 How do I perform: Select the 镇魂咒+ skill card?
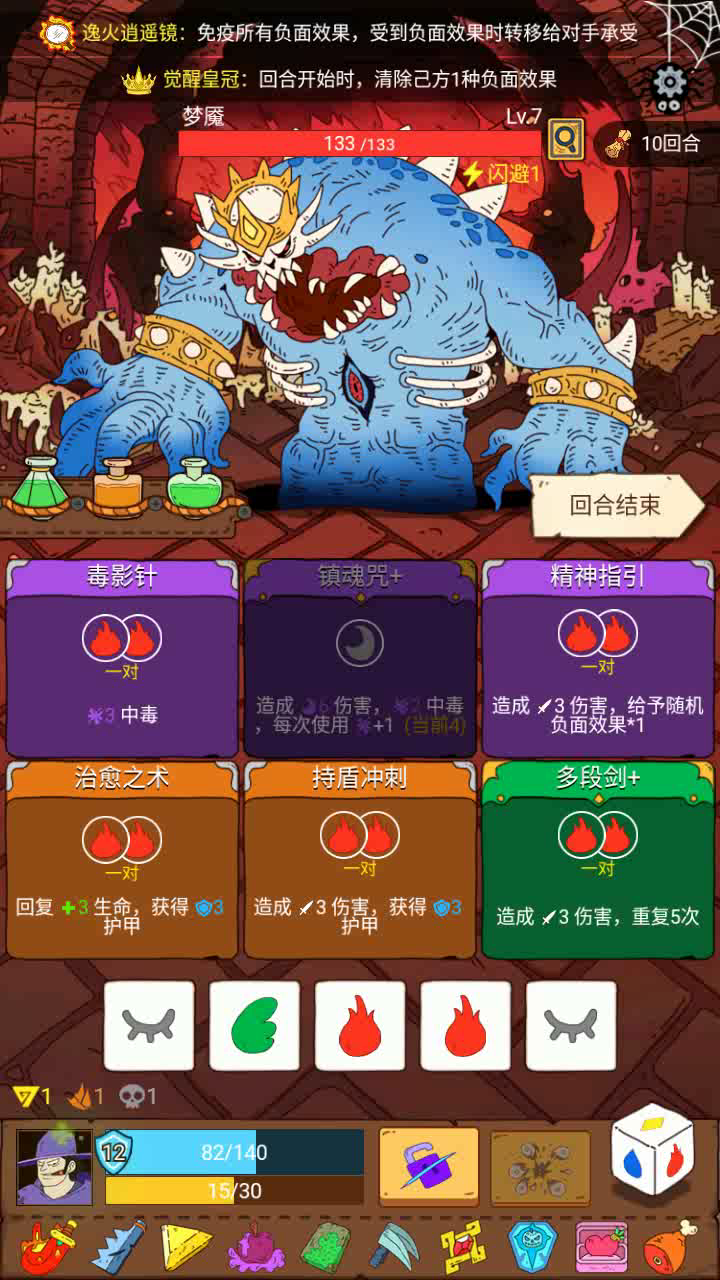pos(360,658)
